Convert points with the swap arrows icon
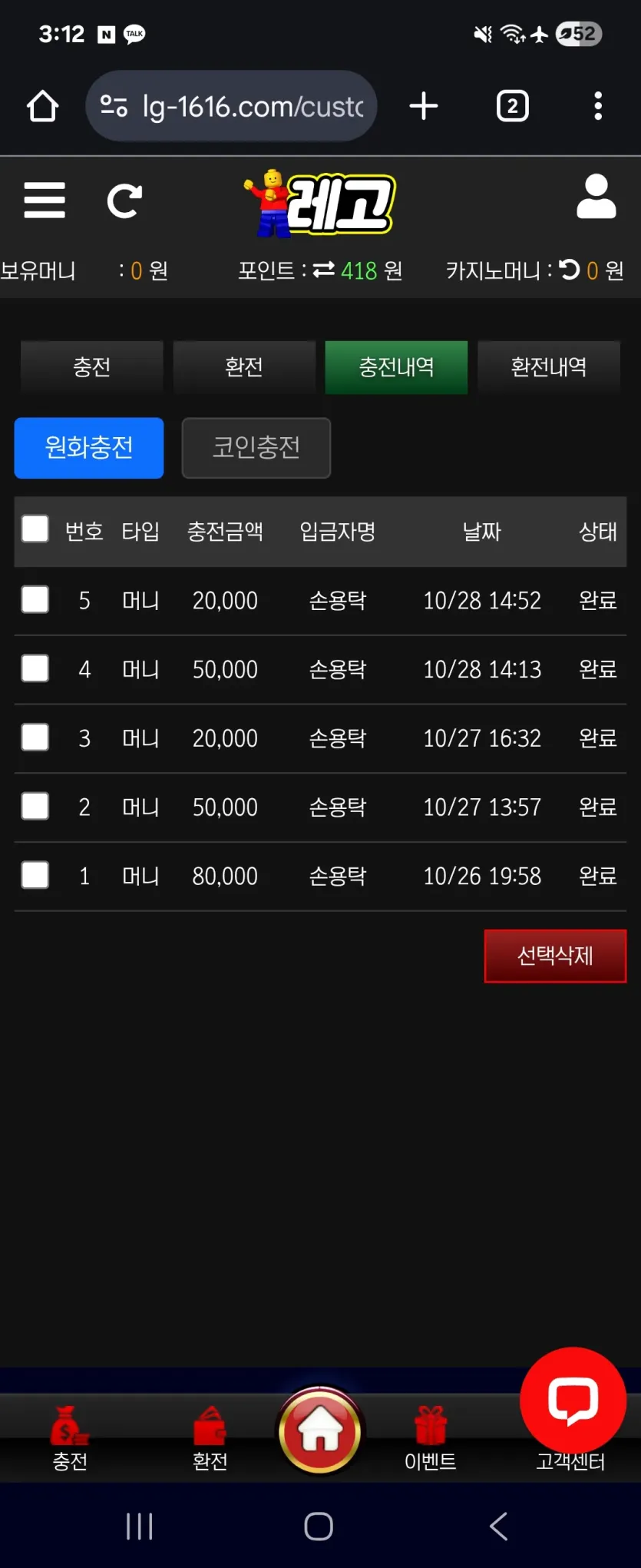This screenshot has height=1568, width=641. [324, 270]
